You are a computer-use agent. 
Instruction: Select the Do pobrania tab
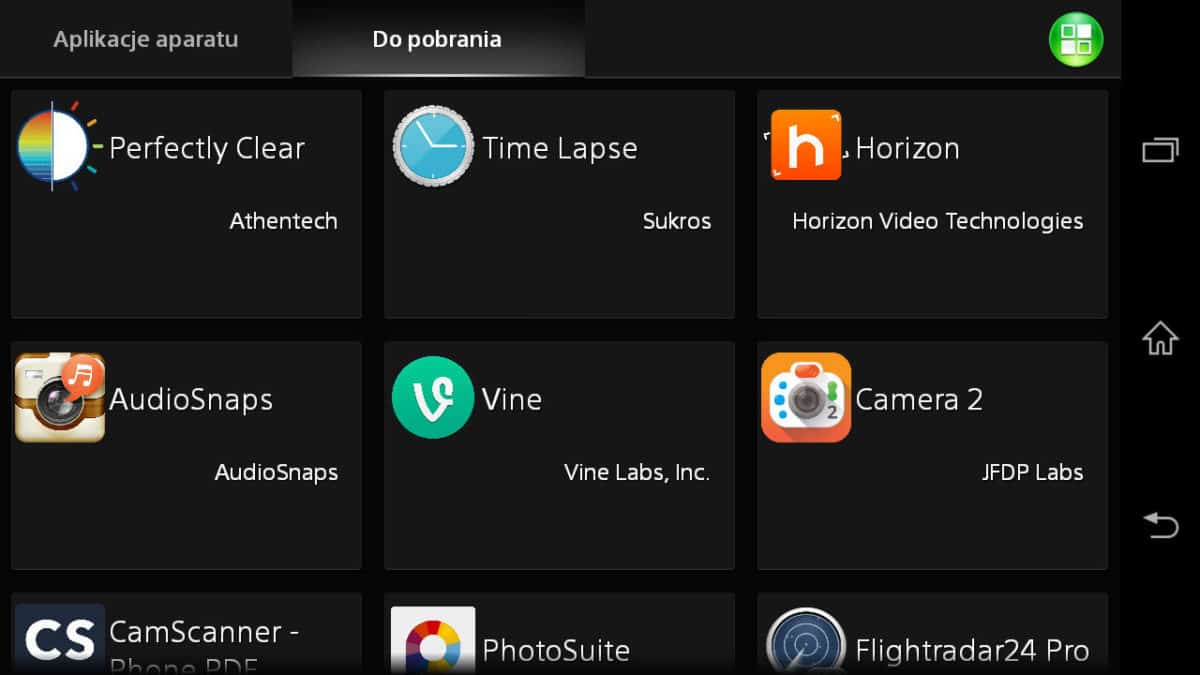click(437, 40)
